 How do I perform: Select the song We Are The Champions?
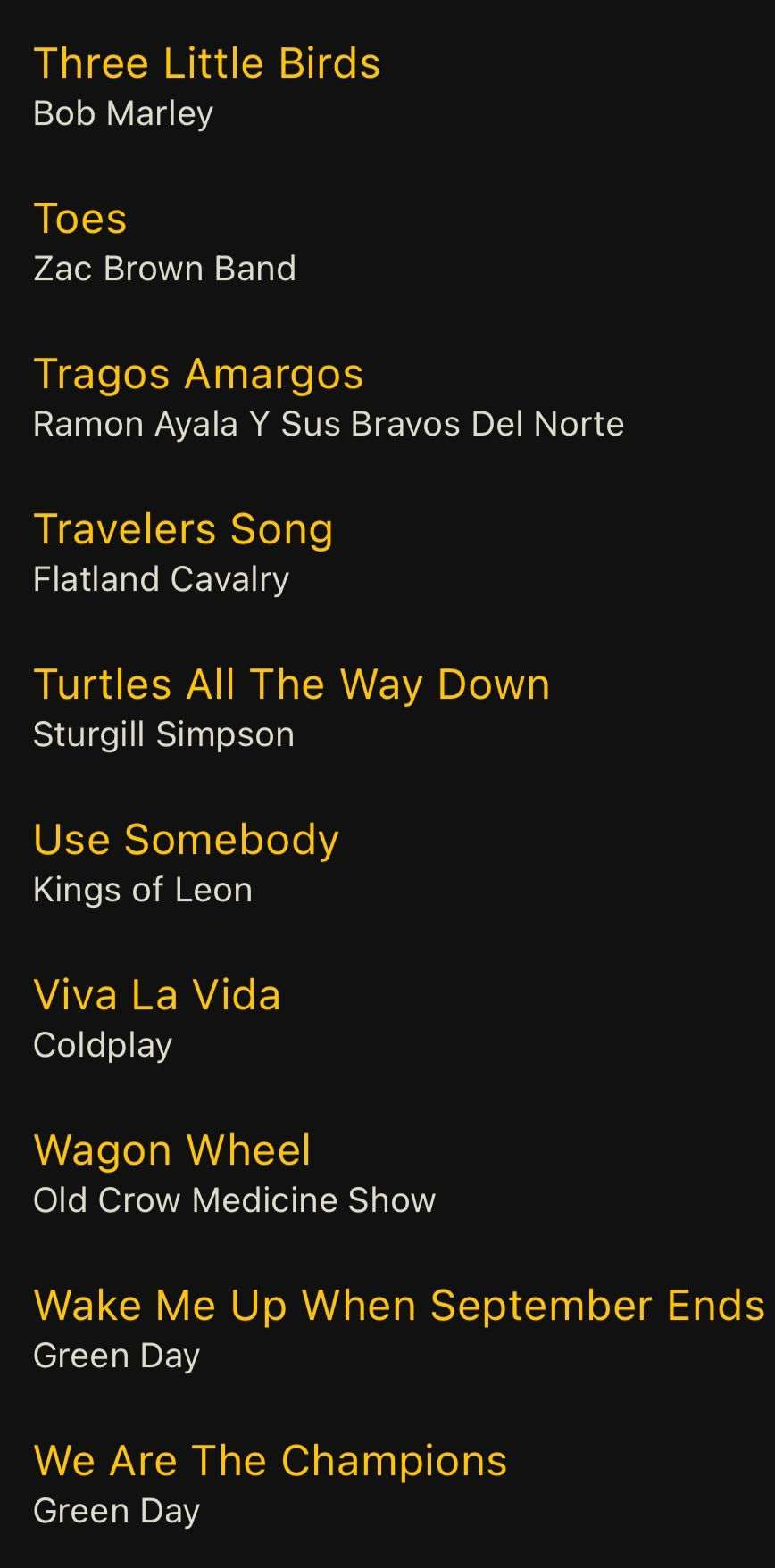pyautogui.click(x=387, y=1485)
